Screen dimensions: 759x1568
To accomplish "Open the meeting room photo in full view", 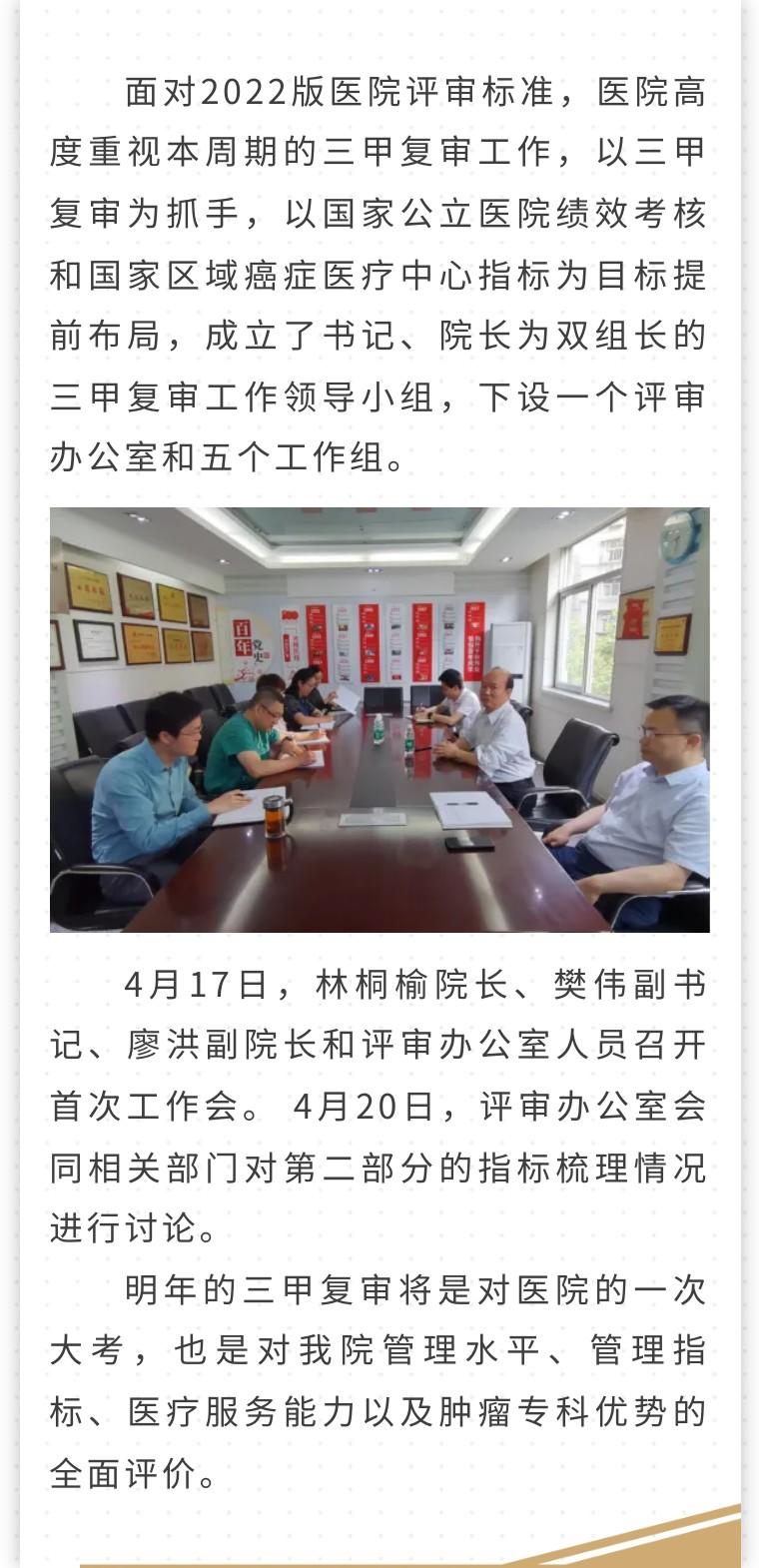I will click(379, 719).
